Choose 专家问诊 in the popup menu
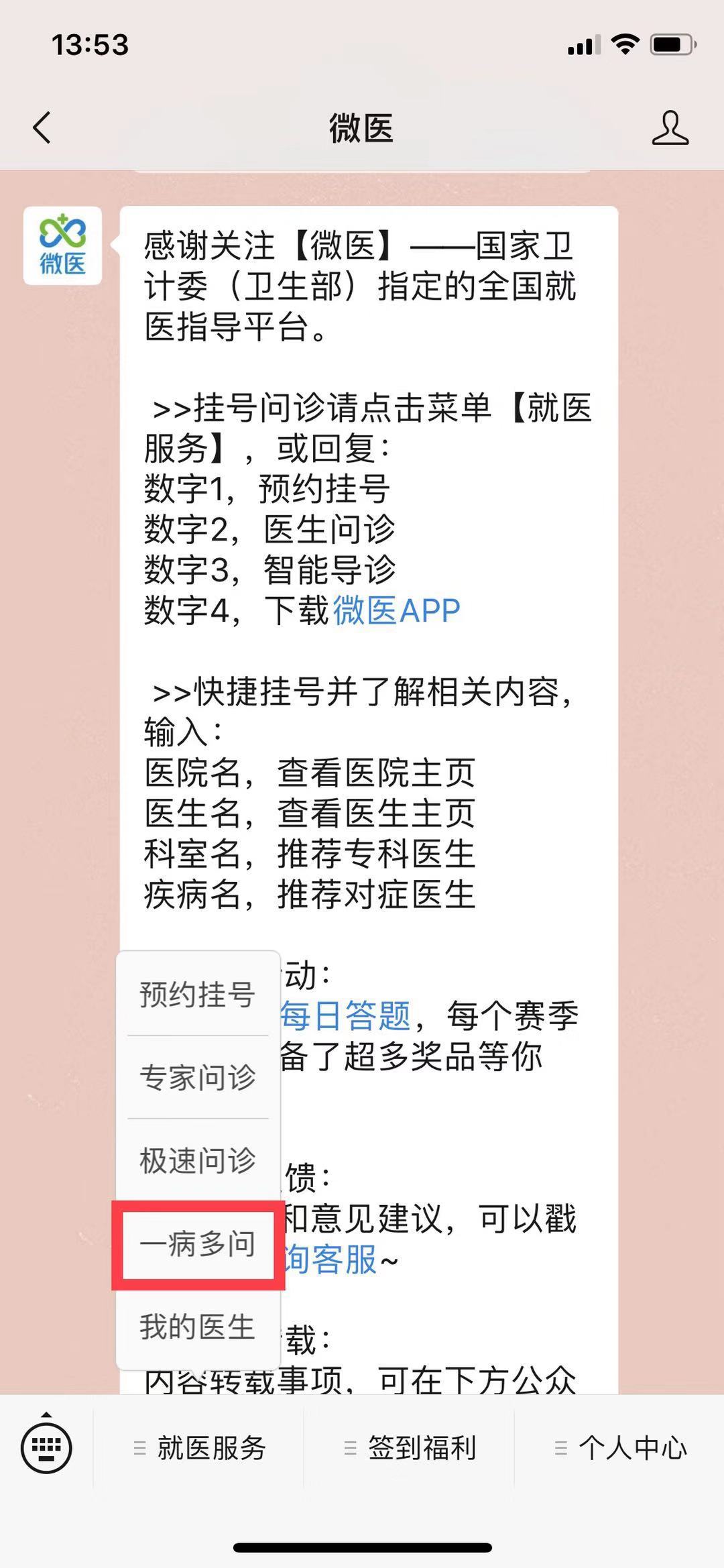This screenshot has width=724, height=1568. 198,1077
